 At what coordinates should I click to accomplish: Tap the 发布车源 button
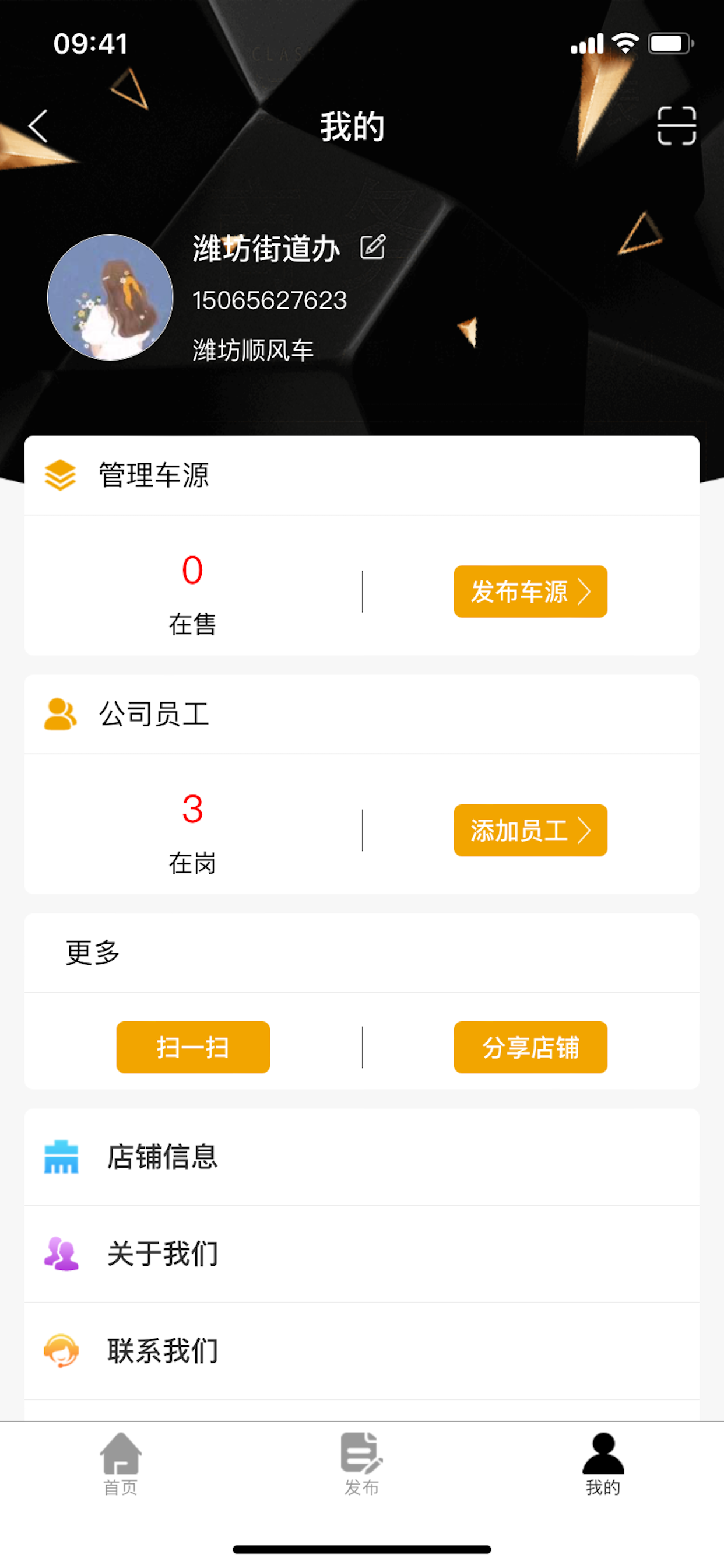[x=530, y=591]
